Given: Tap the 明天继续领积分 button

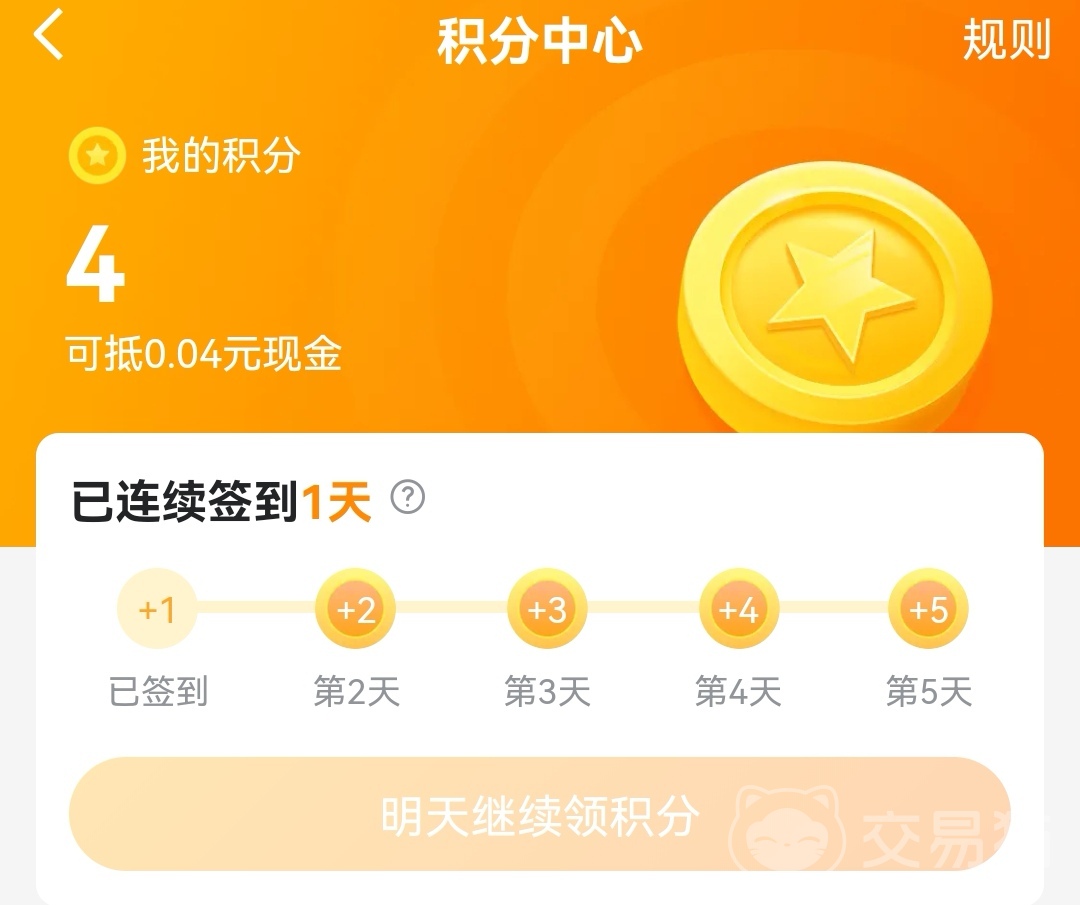Looking at the screenshot, I should point(540,814).
